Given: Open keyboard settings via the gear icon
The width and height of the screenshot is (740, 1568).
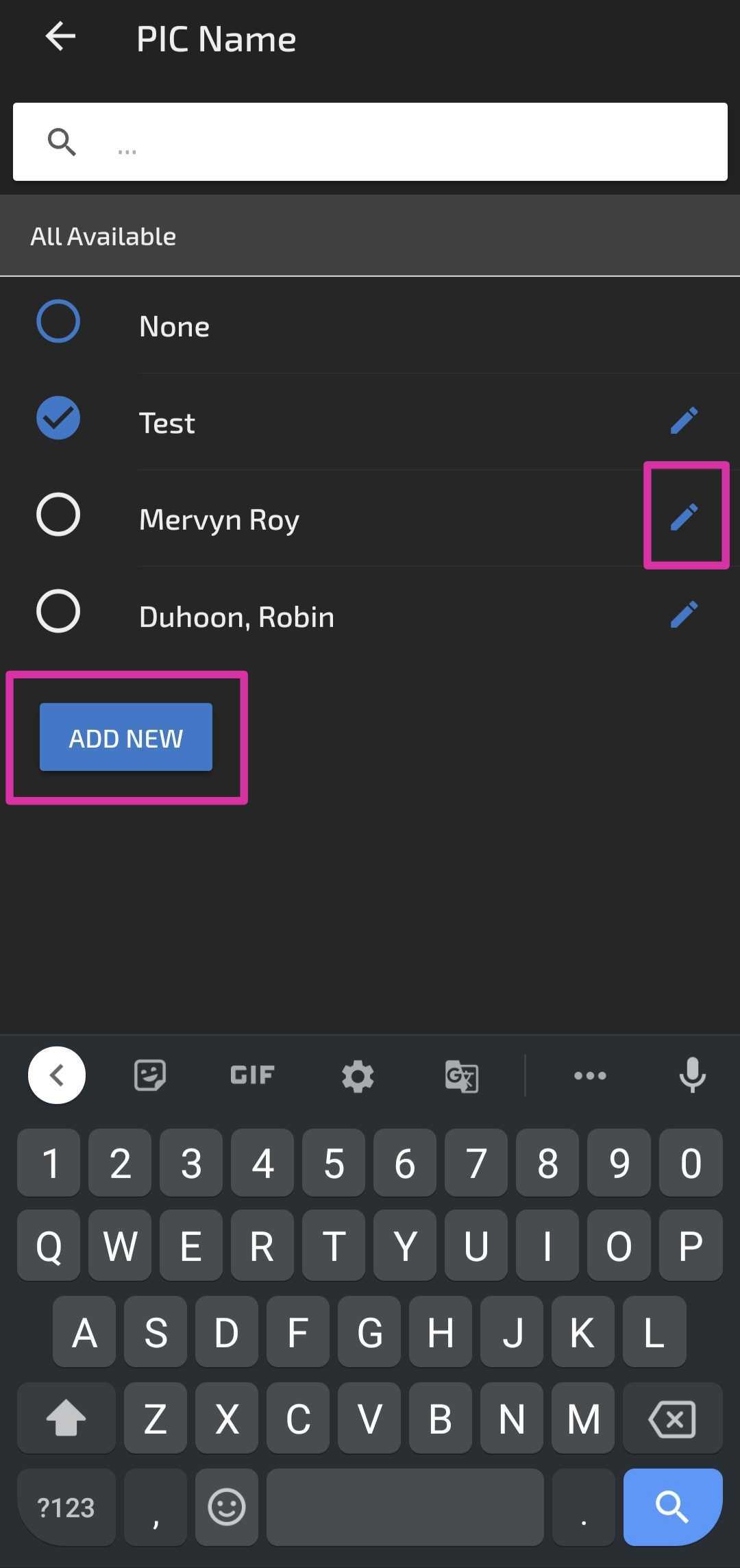Looking at the screenshot, I should [x=358, y=1076].
